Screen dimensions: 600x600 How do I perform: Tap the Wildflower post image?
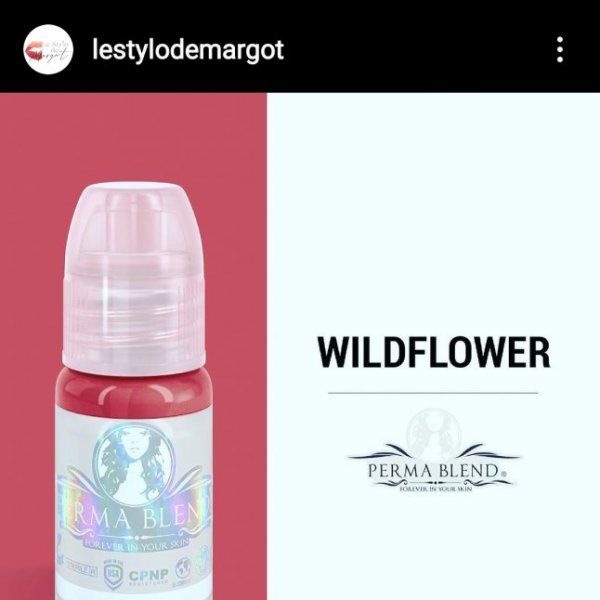pos(300,346)
